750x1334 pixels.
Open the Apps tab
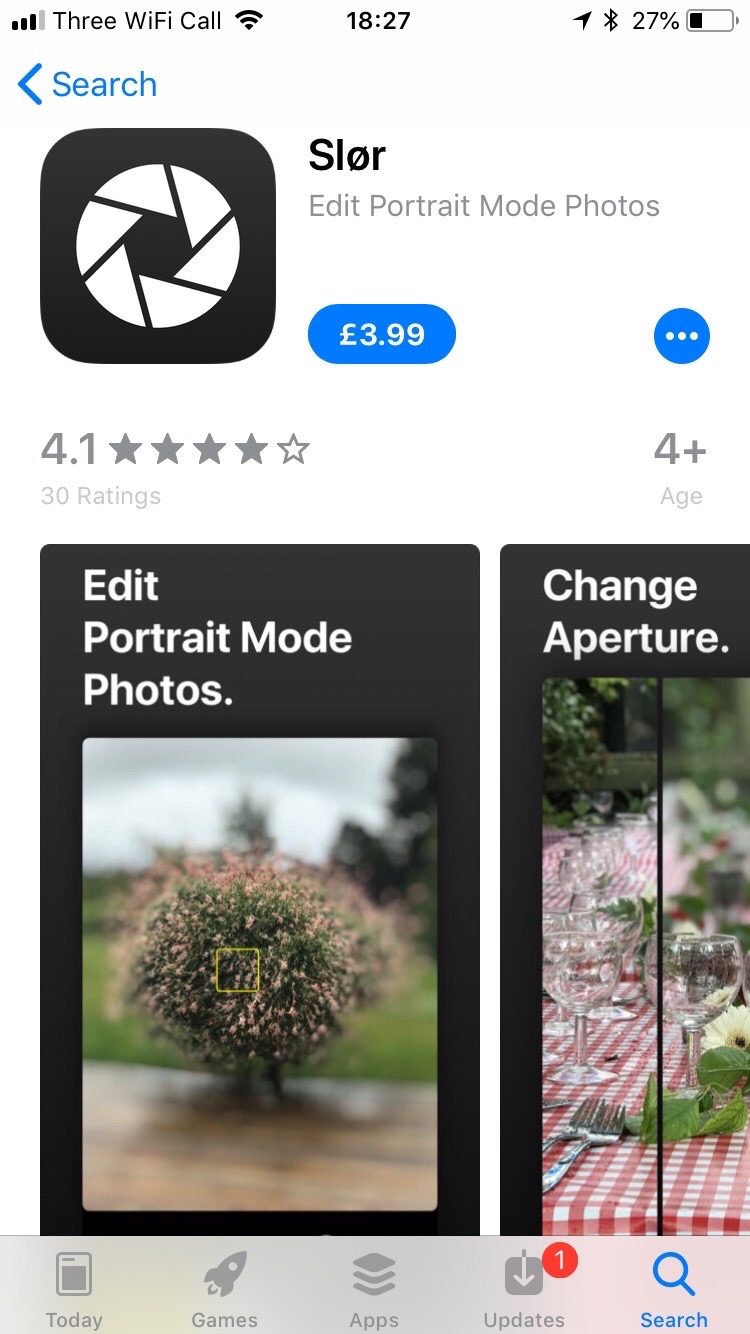tap(374, 1289)
